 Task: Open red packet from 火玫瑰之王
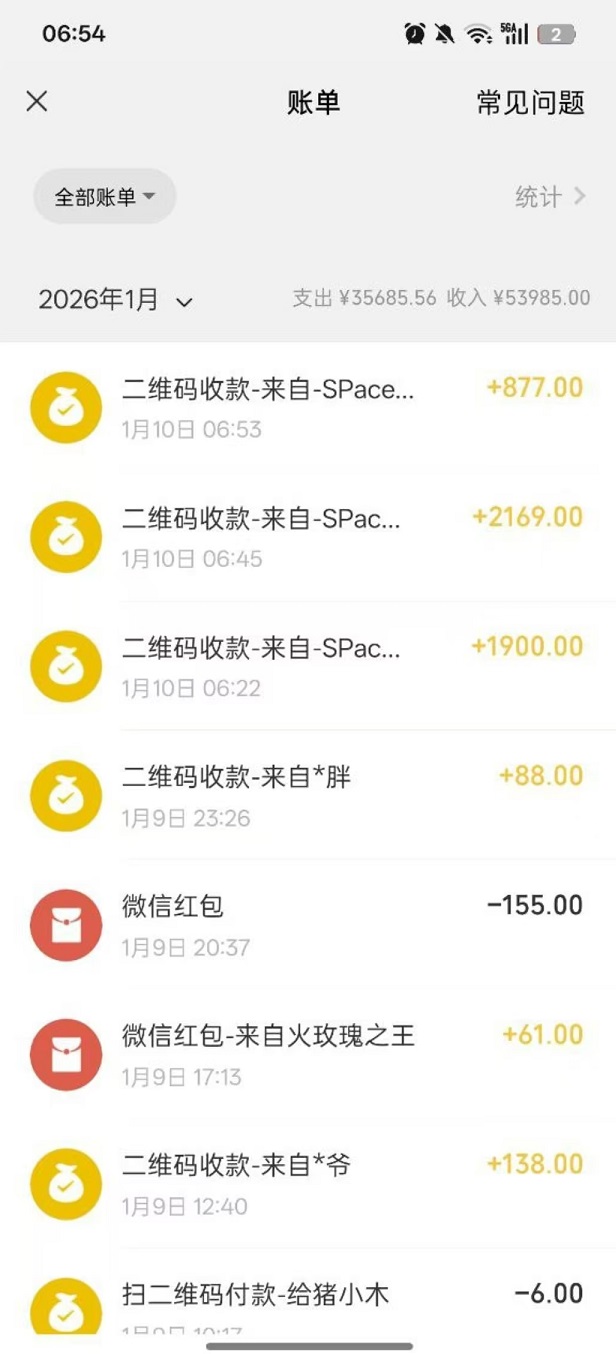point(308,1055)
